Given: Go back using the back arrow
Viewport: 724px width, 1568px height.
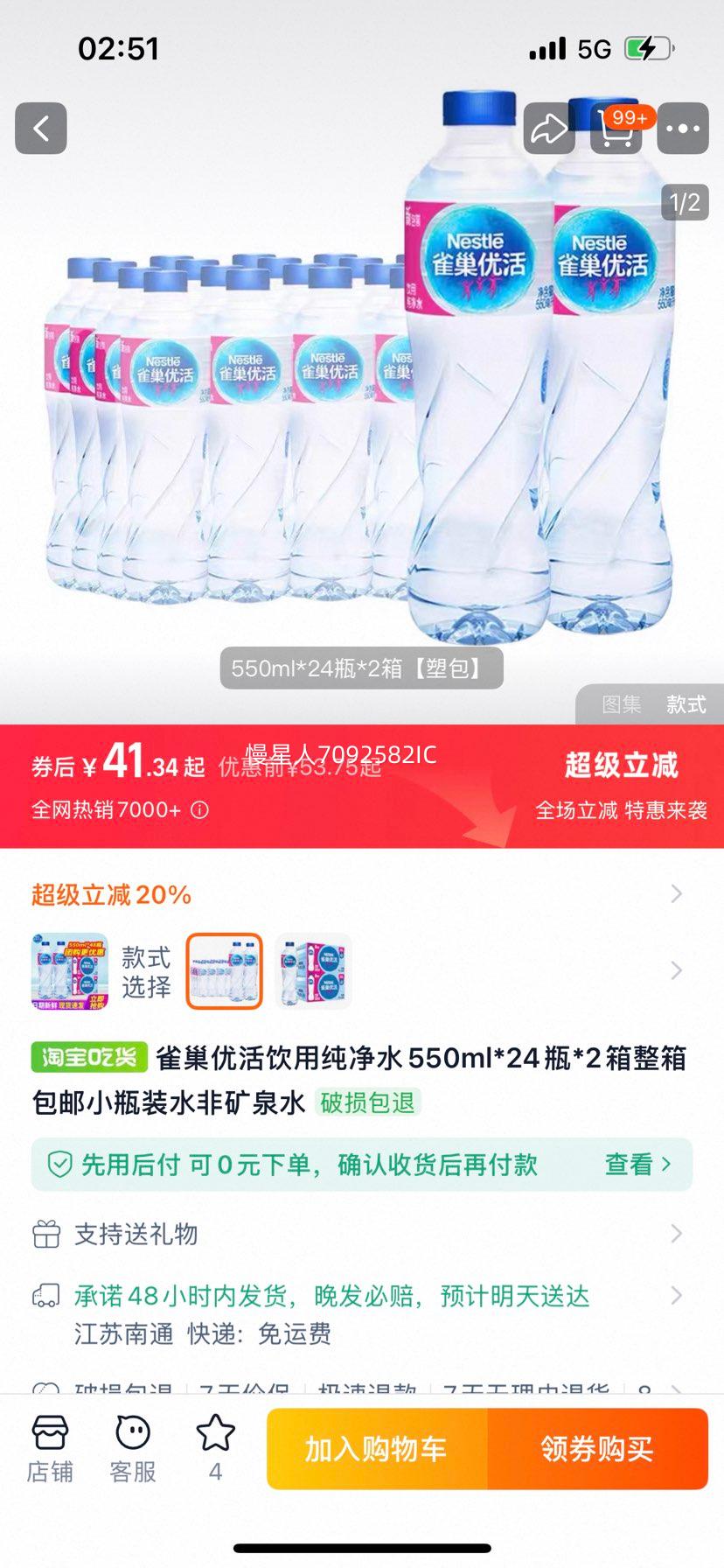Looking at the screenshot, I should [x=41, y=129].
